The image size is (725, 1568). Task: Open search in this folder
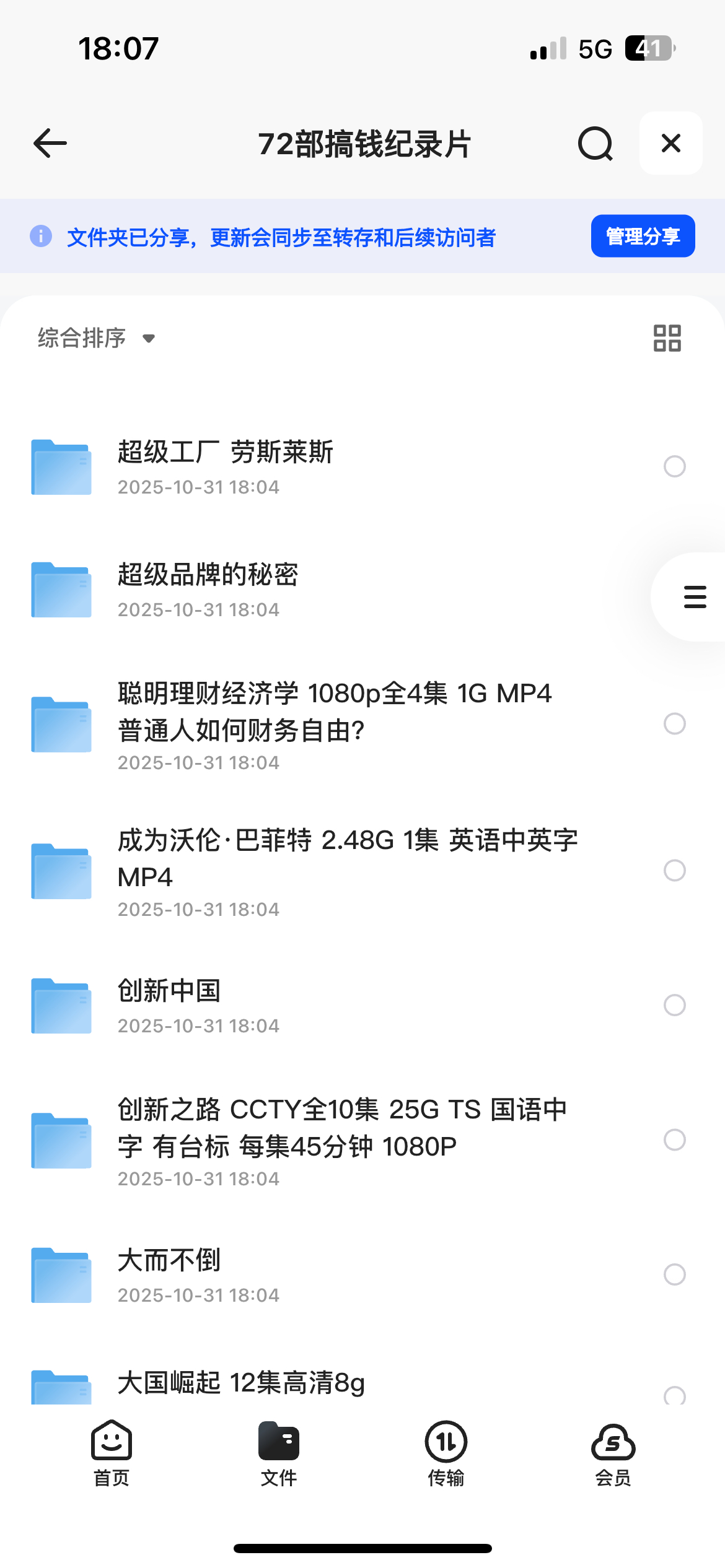(595, 144)
